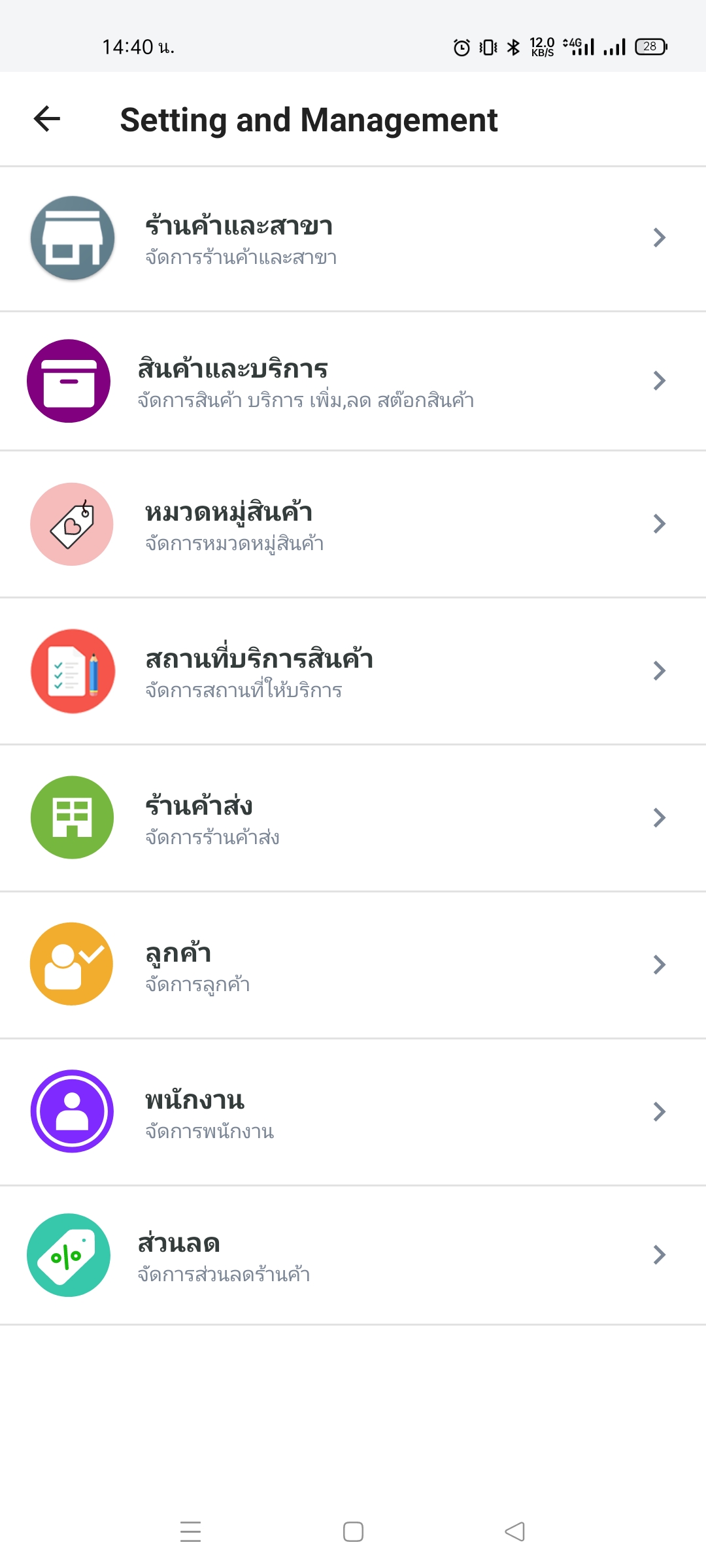Open the system recent apps view

click(x=190, y=1531)
